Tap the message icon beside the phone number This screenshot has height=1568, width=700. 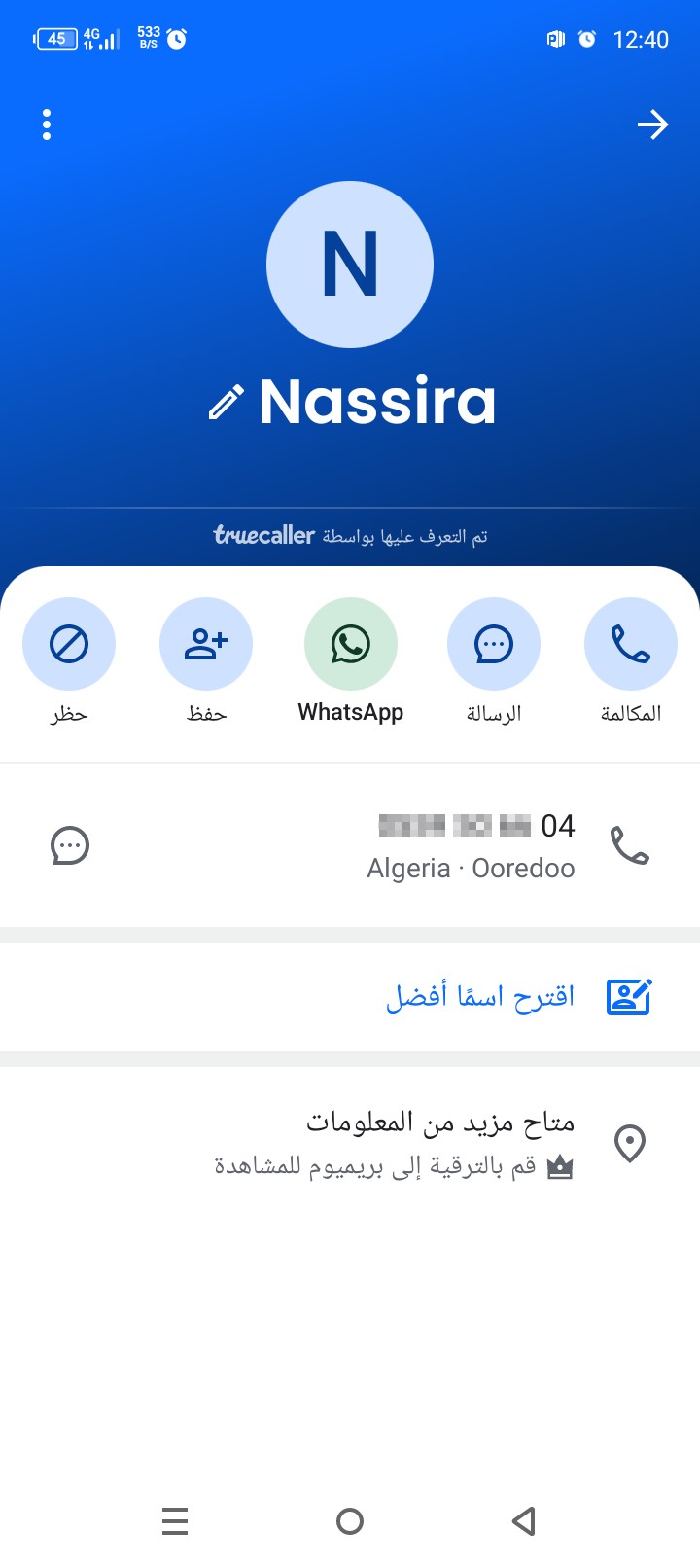[x=70, y=845]
